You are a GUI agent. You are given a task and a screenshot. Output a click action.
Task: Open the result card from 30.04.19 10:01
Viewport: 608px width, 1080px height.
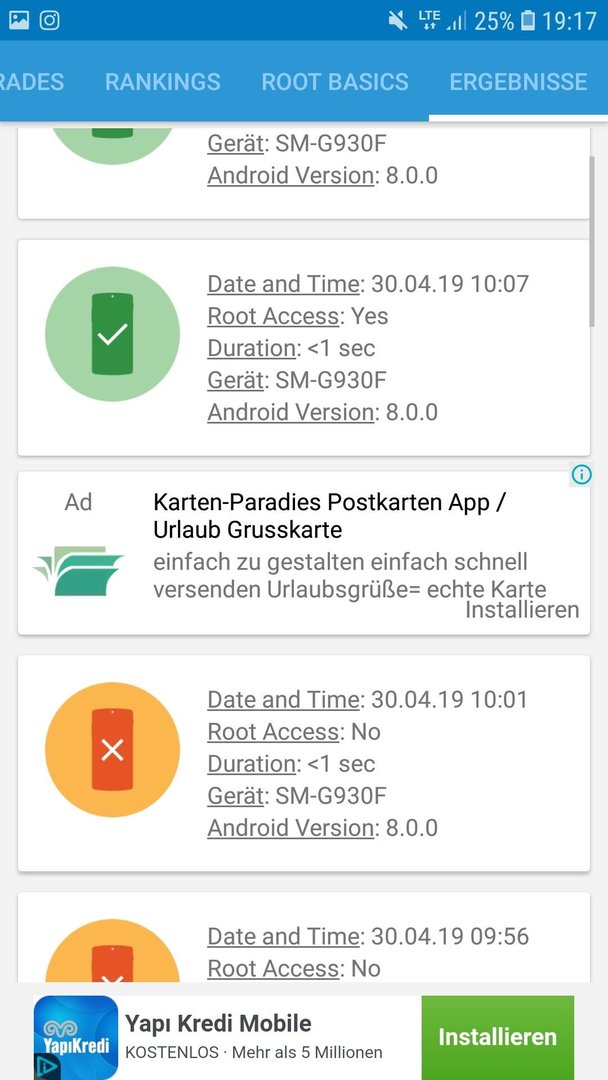click(x=304, y=763)
